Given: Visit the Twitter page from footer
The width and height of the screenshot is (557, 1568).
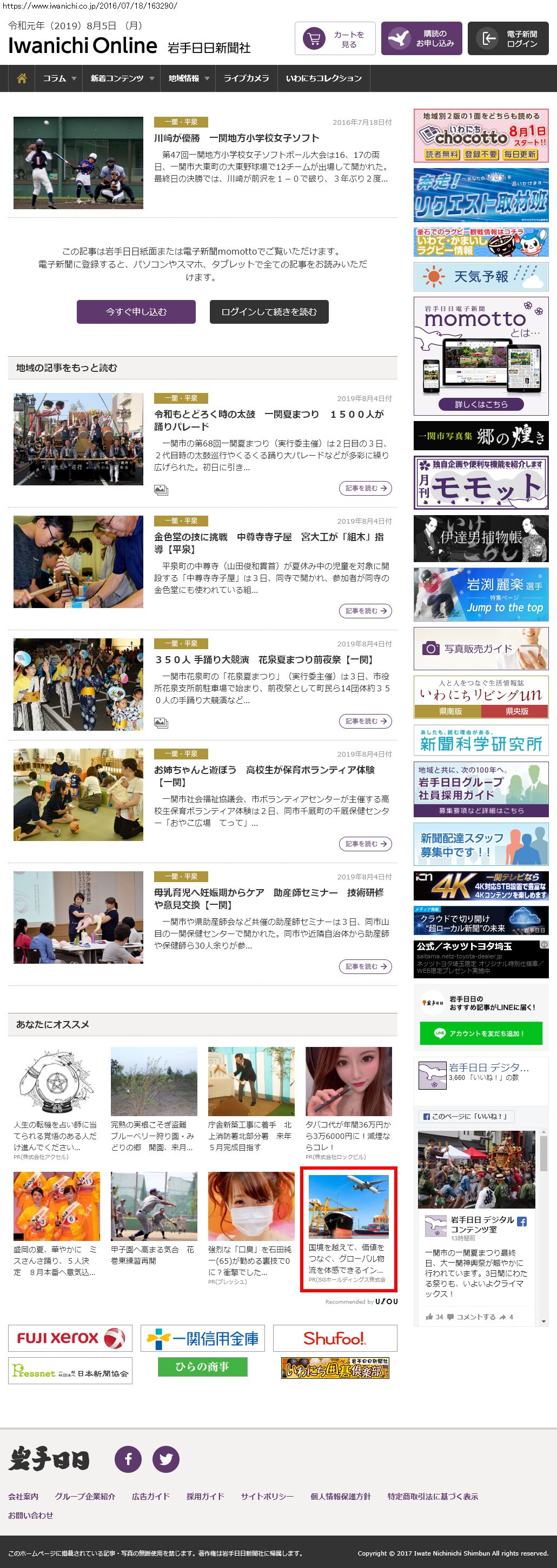Looking at the screenshot, I should coord(165,1459).
